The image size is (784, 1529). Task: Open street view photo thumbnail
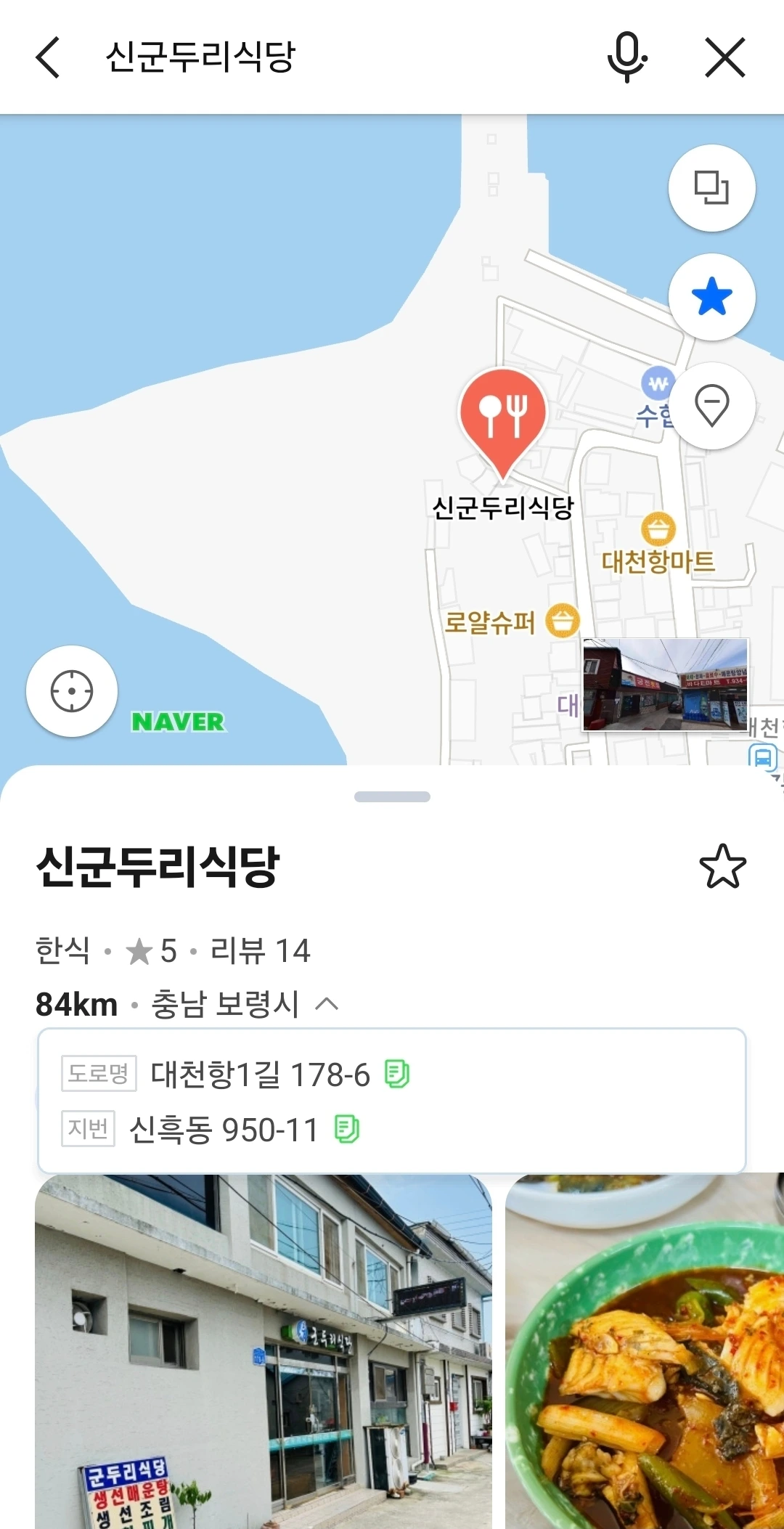pyautogui.click(x=665, y=685)
